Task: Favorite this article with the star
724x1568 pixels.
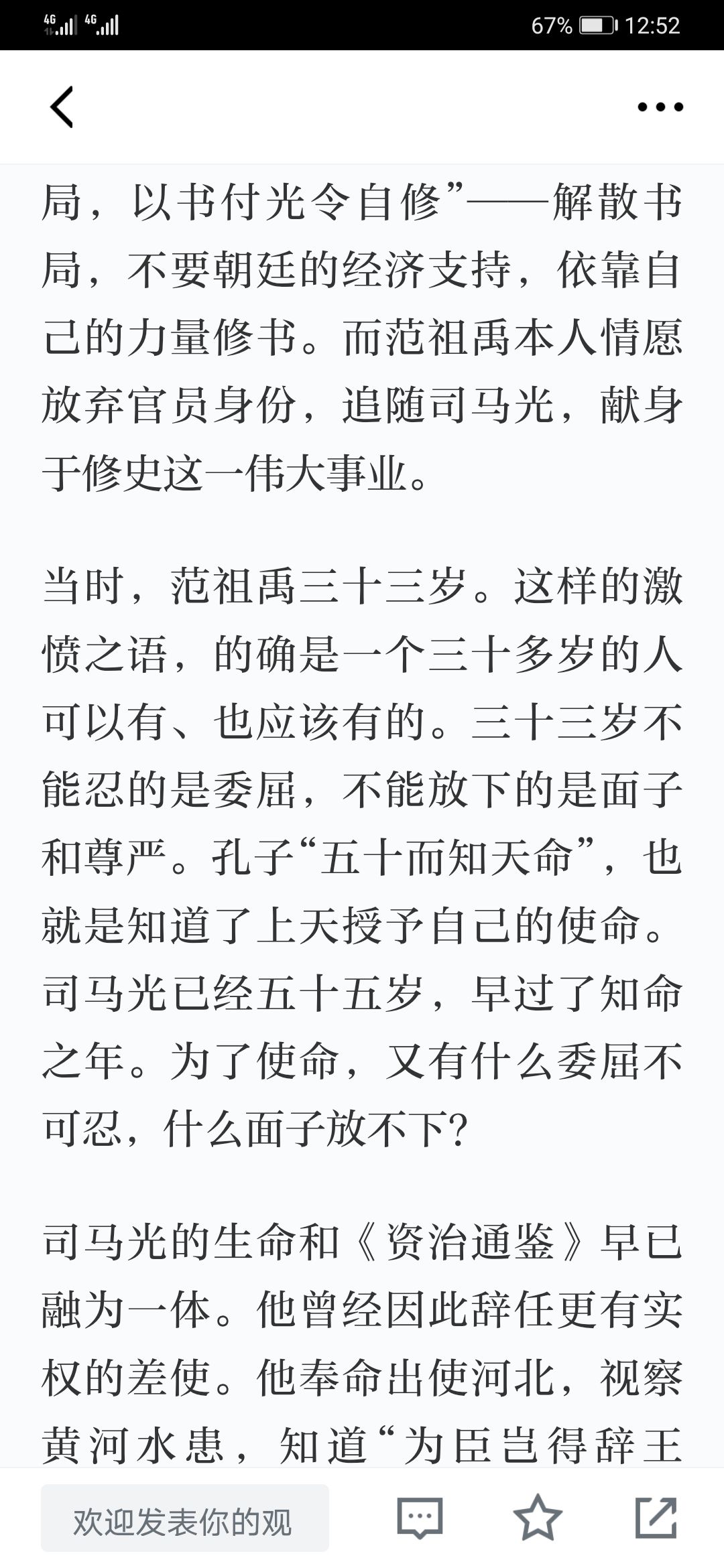Action: pos(537,1517)
